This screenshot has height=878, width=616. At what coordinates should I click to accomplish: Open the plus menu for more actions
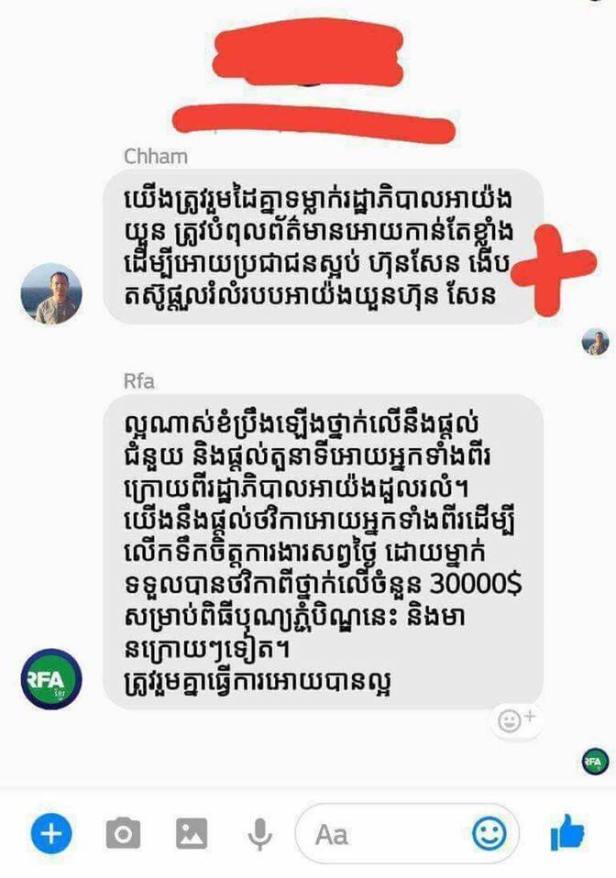click(x=46, y=833)
